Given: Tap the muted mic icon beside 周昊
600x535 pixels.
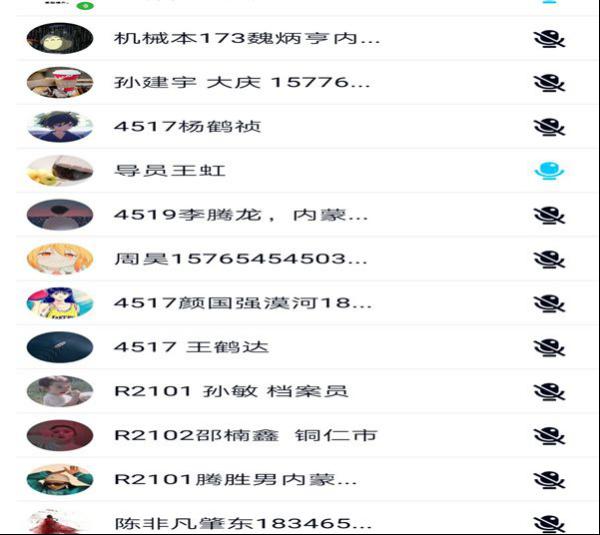Looking at the screenshot, I should point(548,259).
